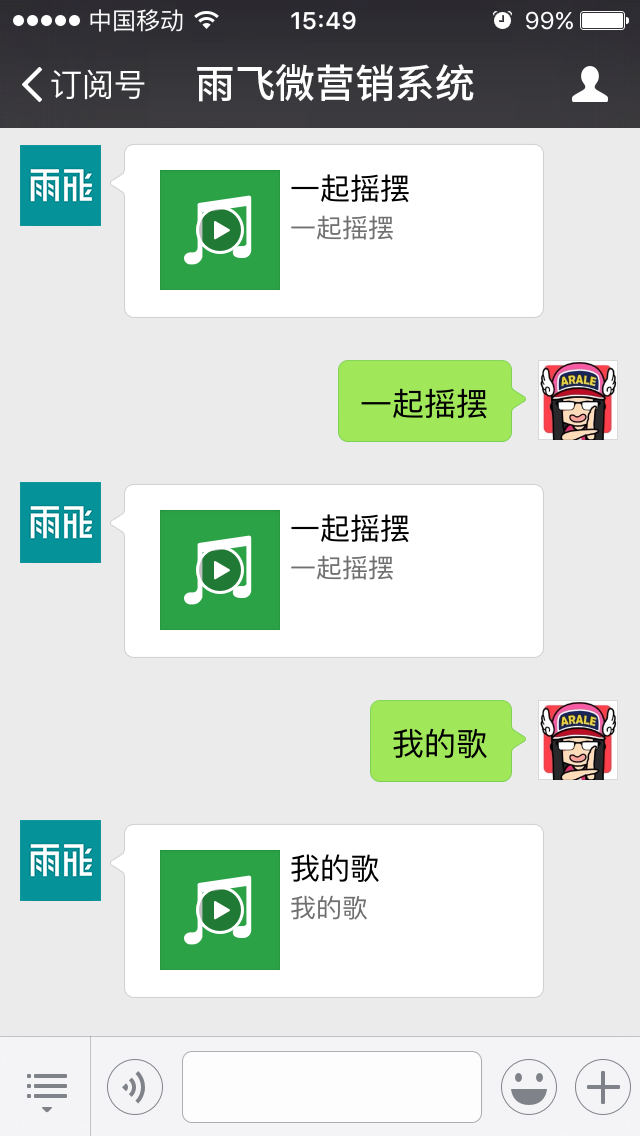Go back to 订阅号 list
Screen dimensions: 640x1136
(82, 85)
